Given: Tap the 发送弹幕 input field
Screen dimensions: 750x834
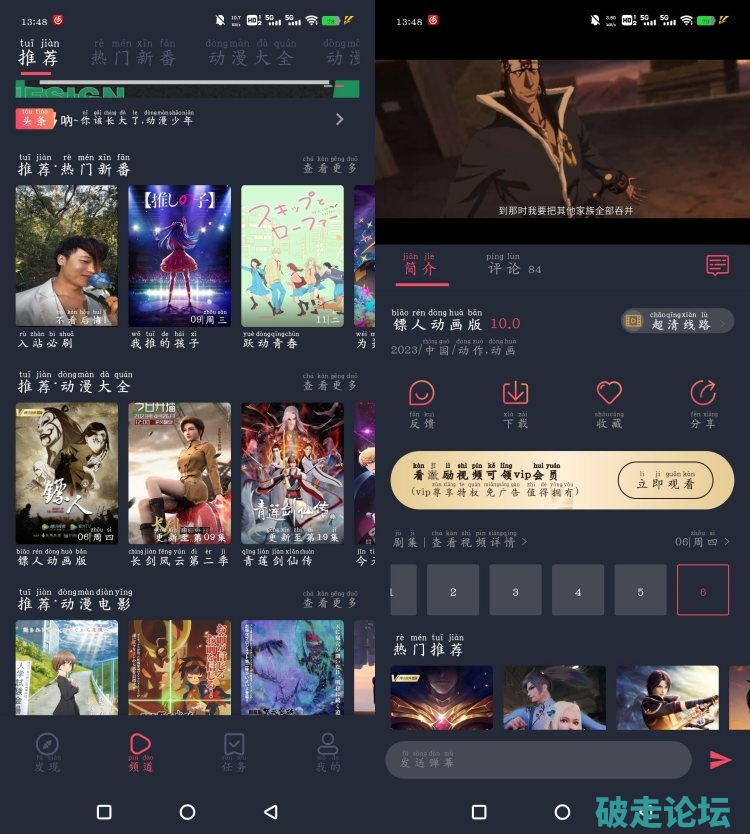Looking at the screenshot, I should coord(538,760).
